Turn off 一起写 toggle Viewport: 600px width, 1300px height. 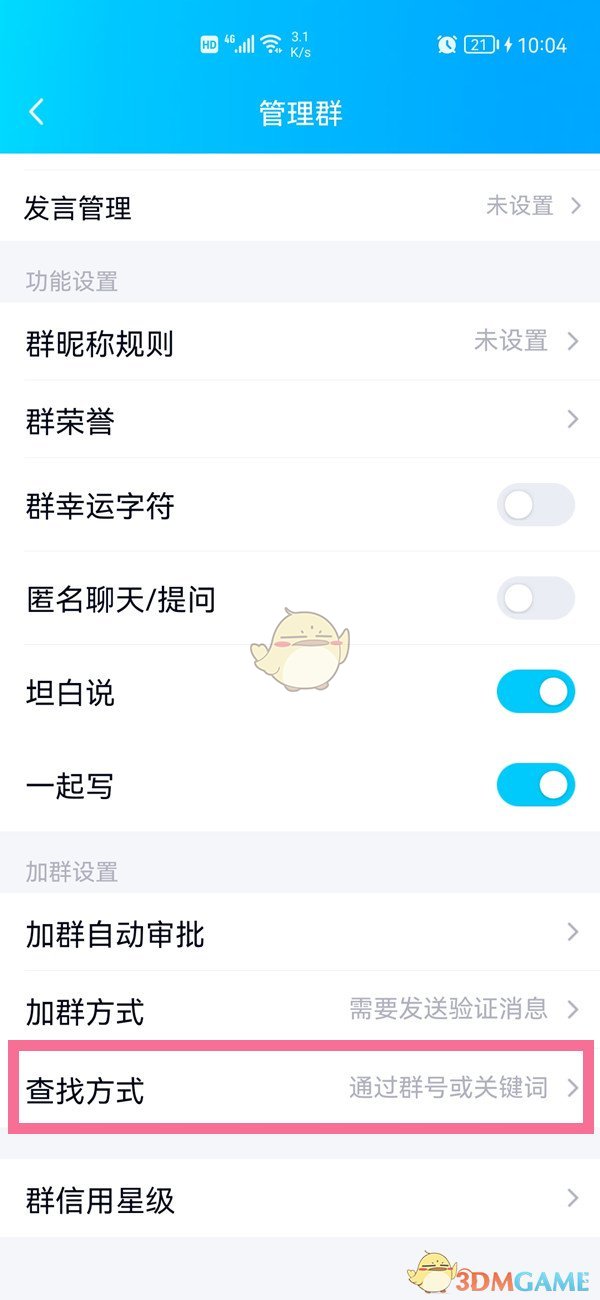coord(535,785)
